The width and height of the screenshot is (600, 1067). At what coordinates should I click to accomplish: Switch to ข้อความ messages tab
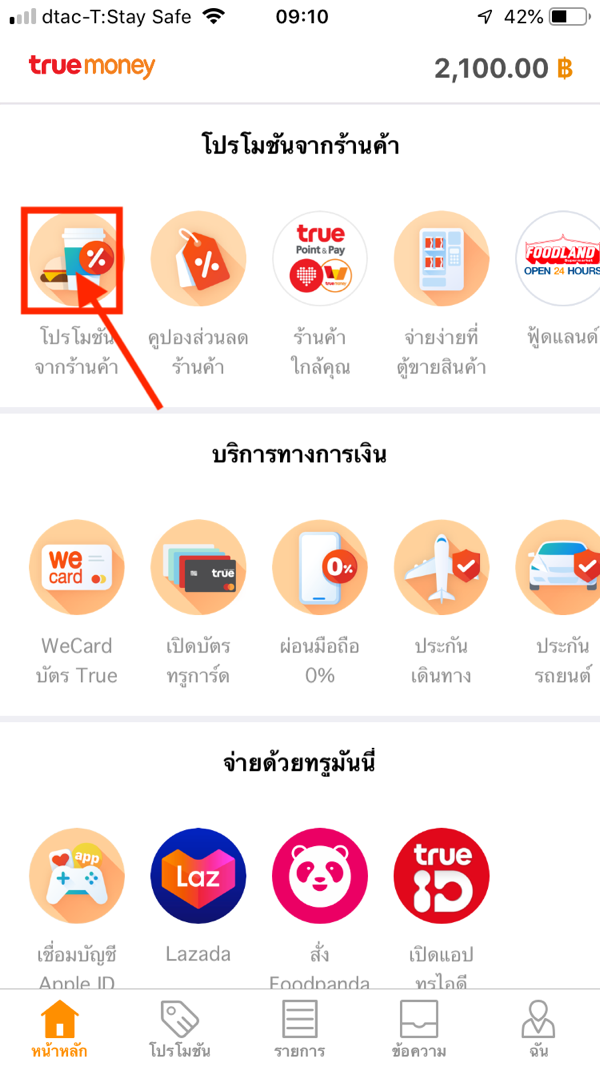click(x=419, y=1030)
